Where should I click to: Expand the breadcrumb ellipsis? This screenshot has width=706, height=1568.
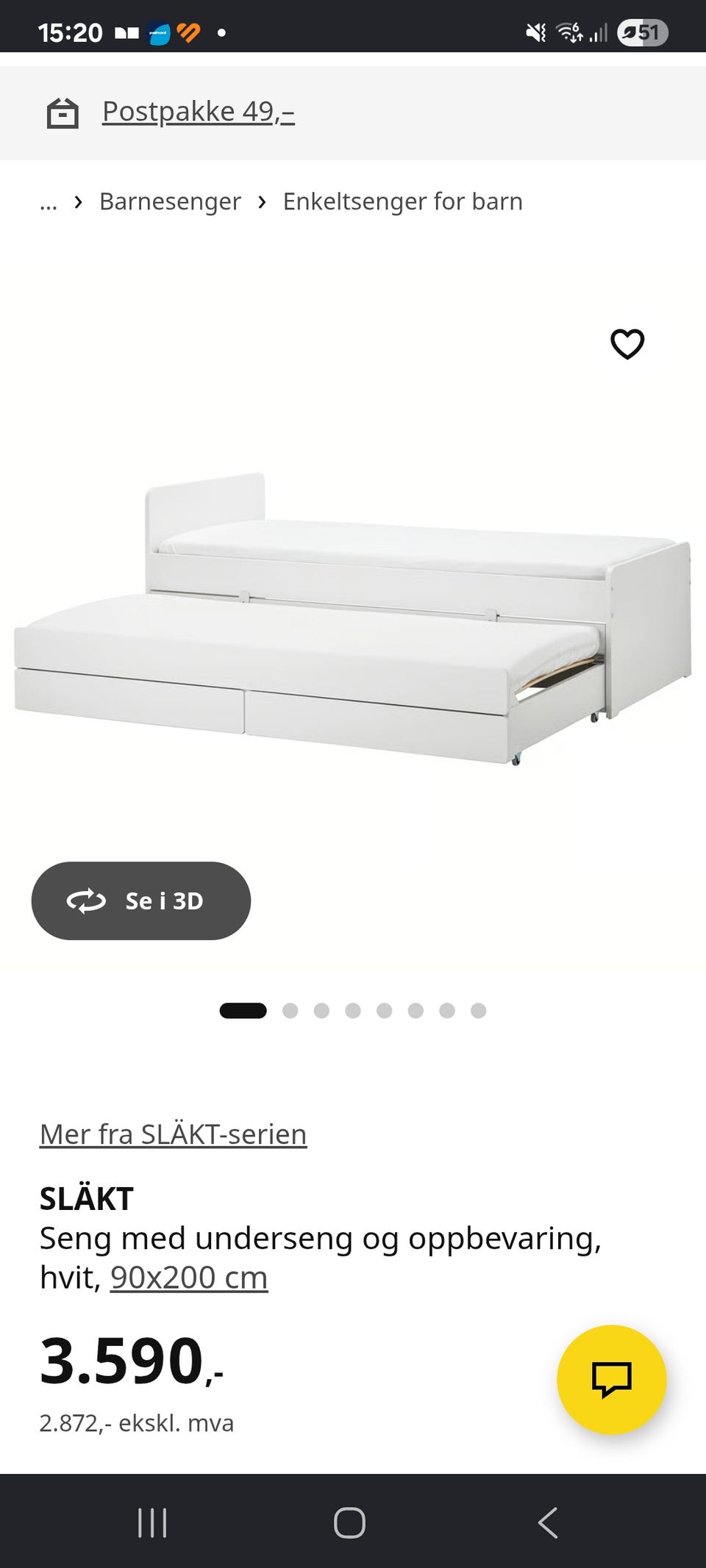49,202
